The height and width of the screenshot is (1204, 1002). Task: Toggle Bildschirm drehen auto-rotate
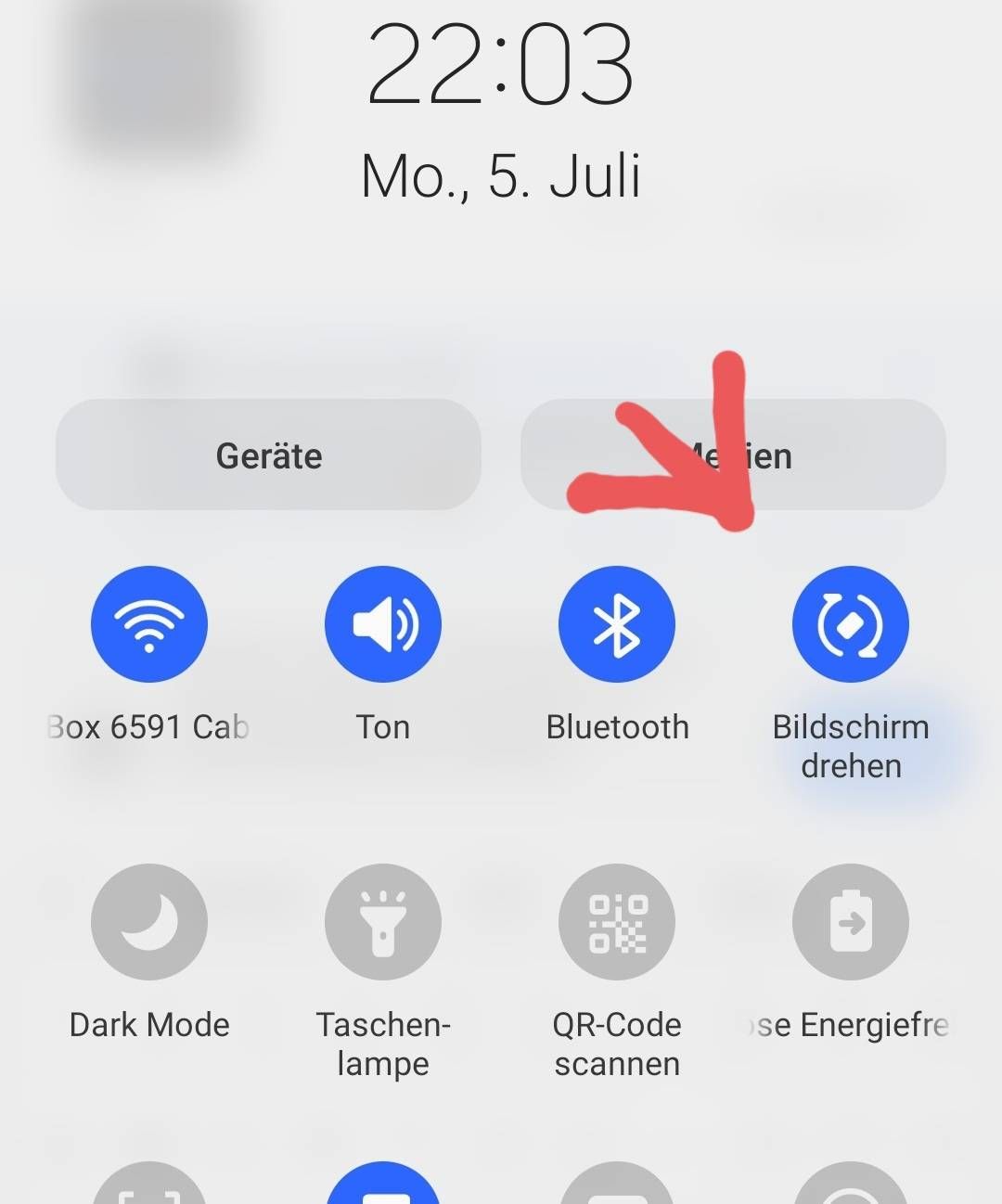pos(851,623)
